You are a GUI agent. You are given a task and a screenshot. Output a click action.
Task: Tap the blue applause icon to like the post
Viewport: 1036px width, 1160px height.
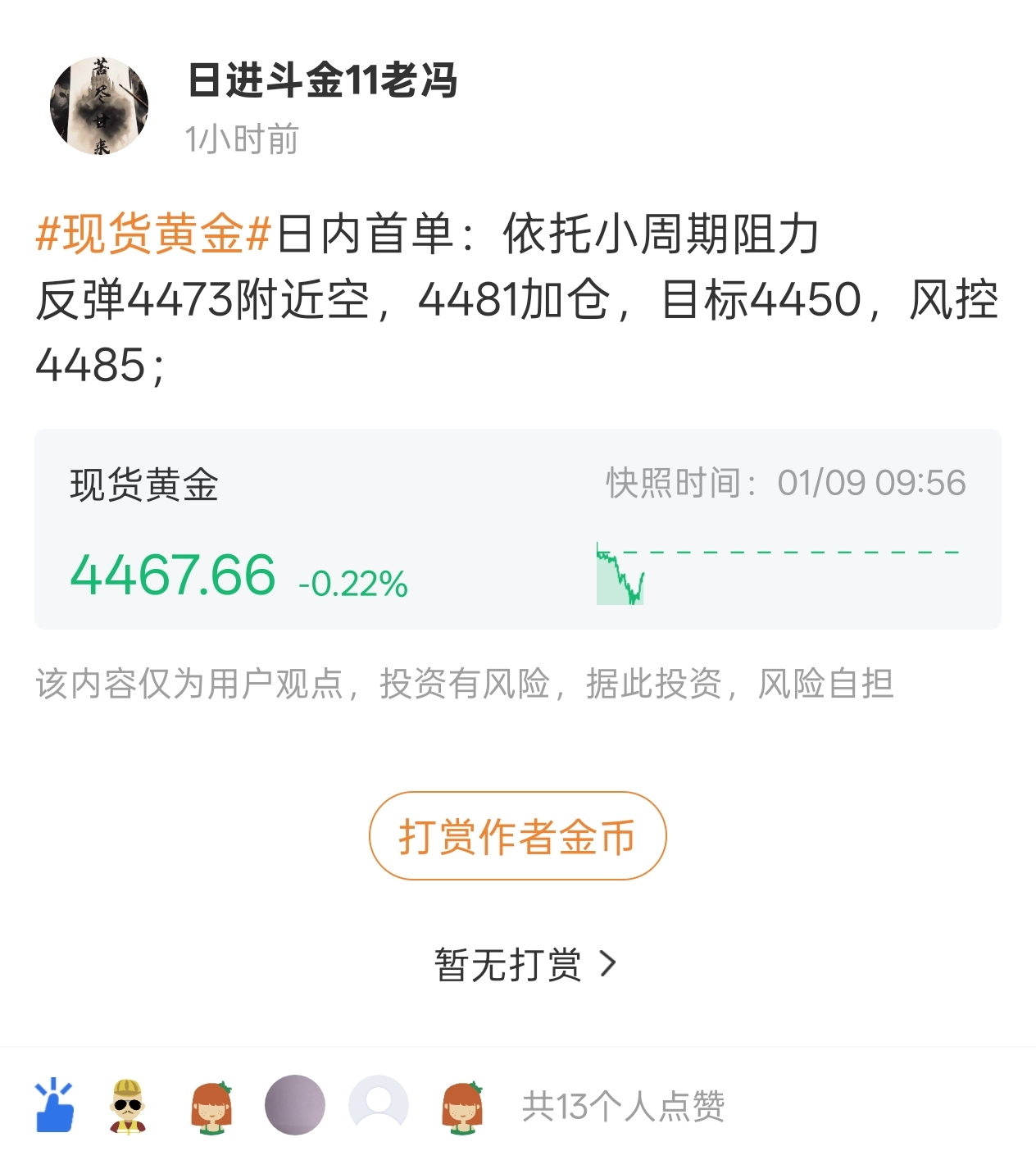54,1106
